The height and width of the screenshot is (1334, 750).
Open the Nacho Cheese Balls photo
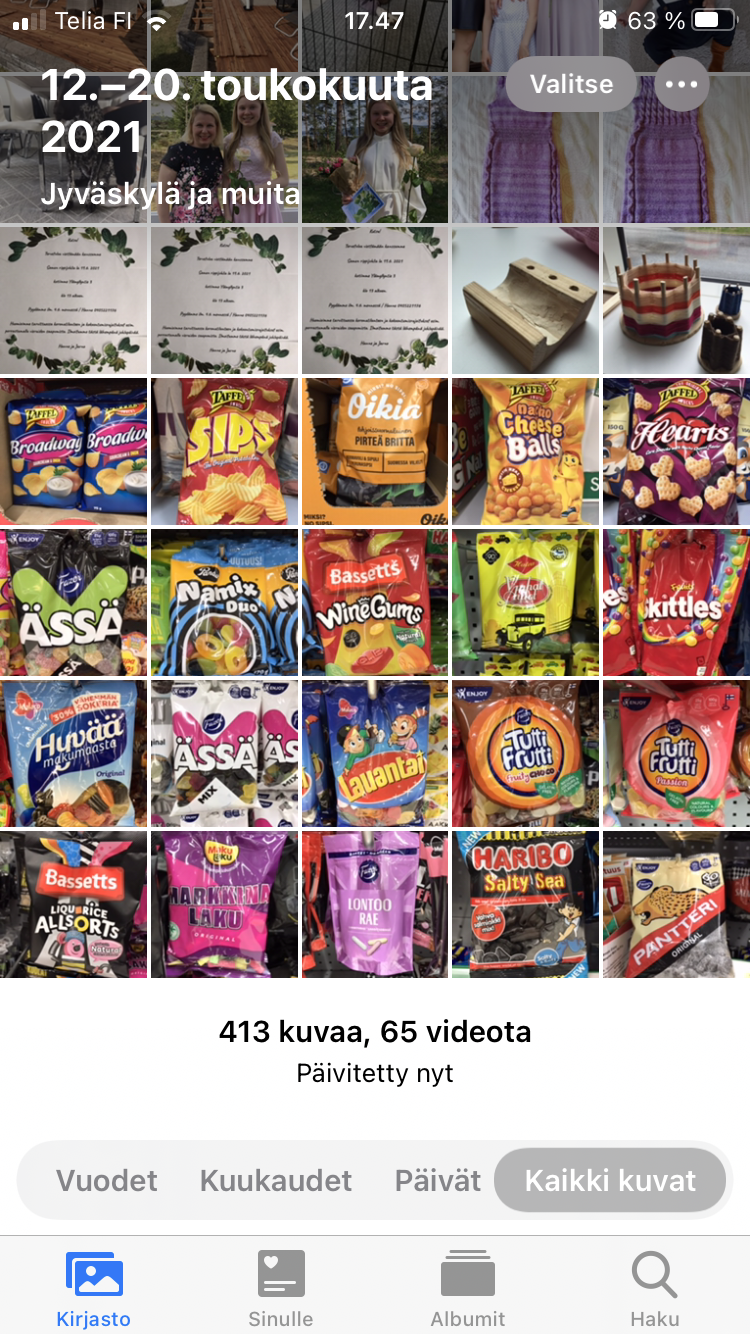pos(525,451)
